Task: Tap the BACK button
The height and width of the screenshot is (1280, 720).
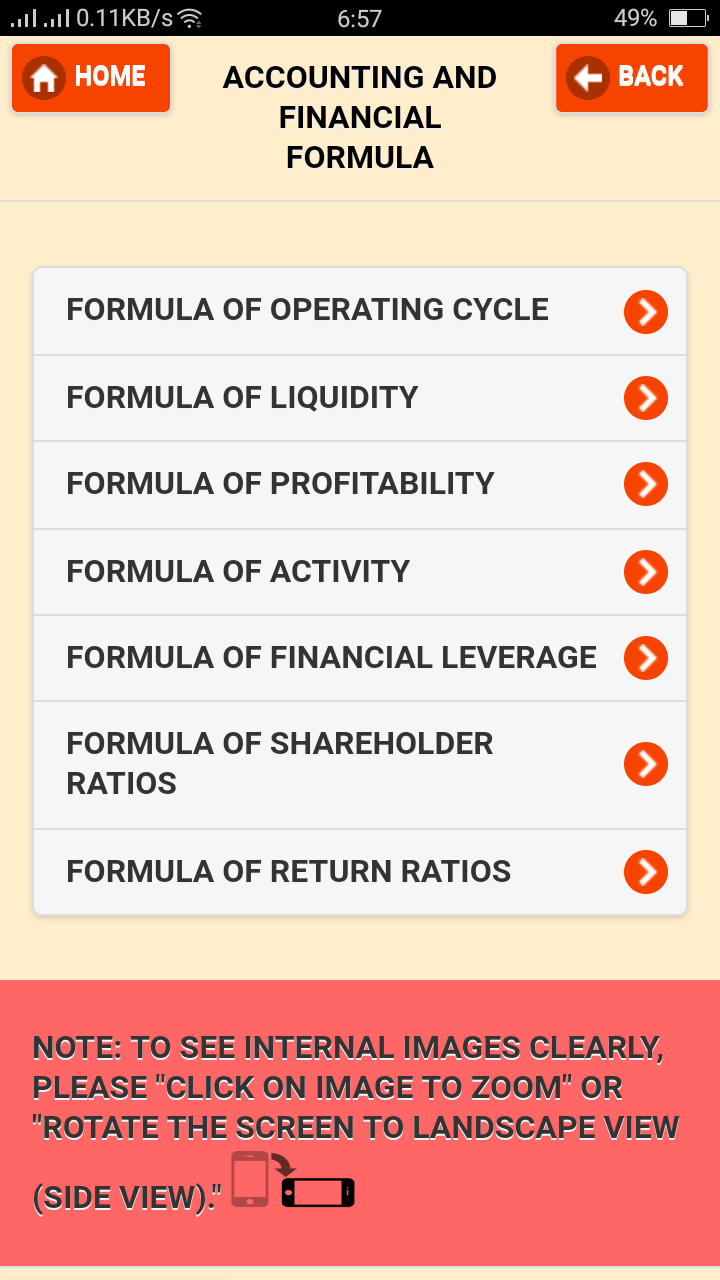Action: [631, 76]
